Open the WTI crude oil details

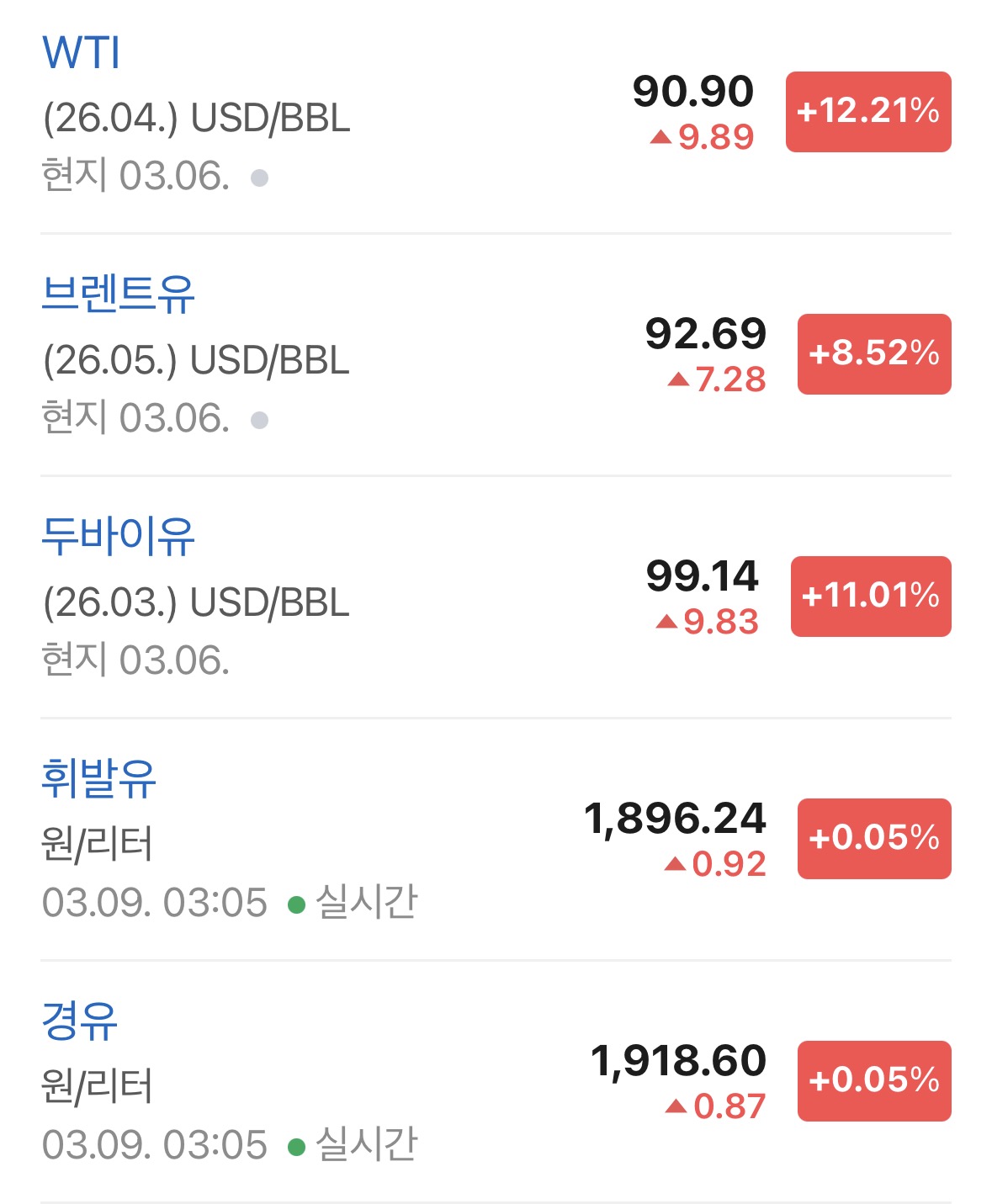pos(82,53)
